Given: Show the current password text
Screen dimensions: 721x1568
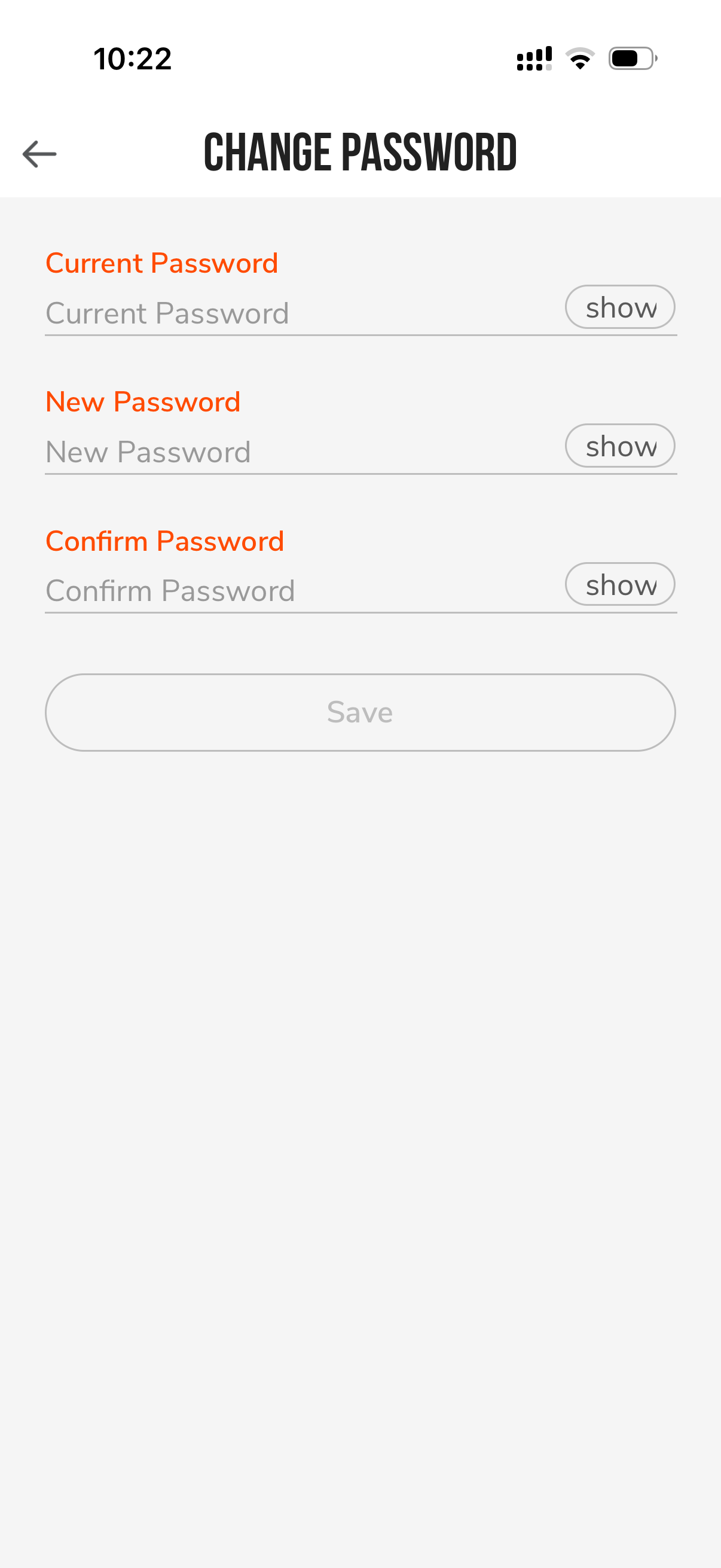Looking at the screenshot, I should (x=620, y=307).
